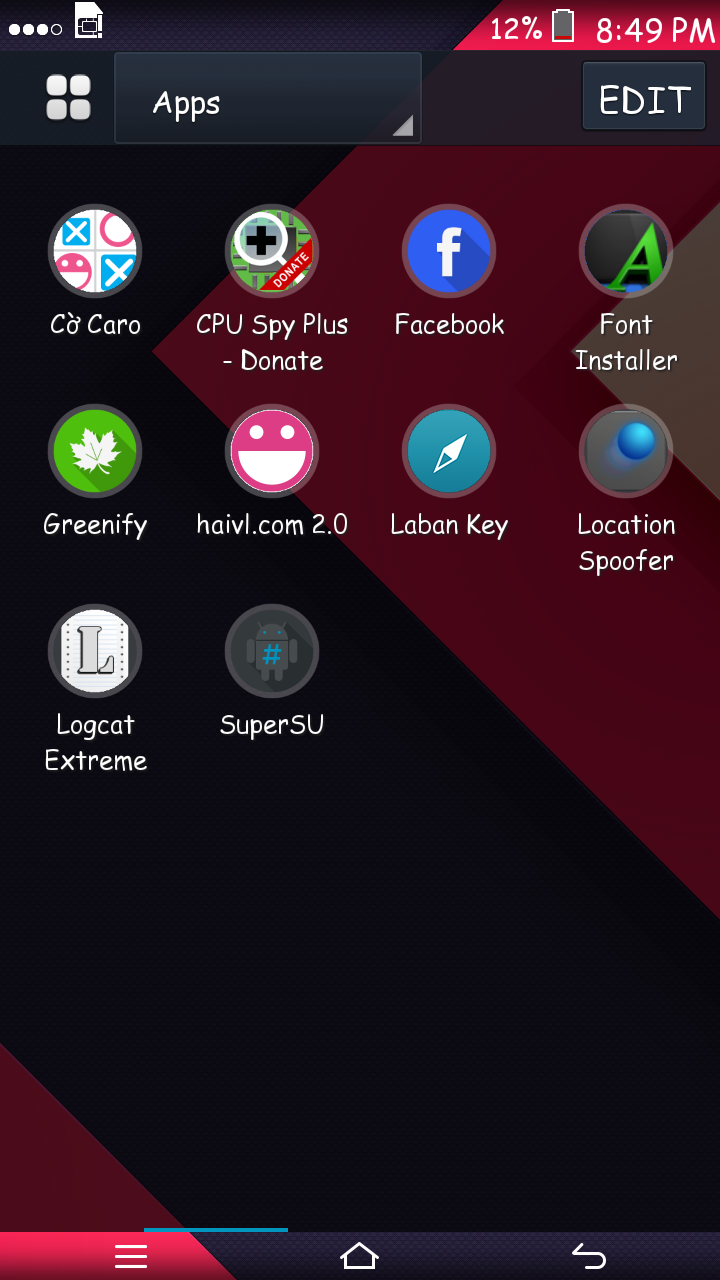Open Location Spoofer
Image resolution: width=720 pixels, height=1280 pixels.
tap(626, 451)
